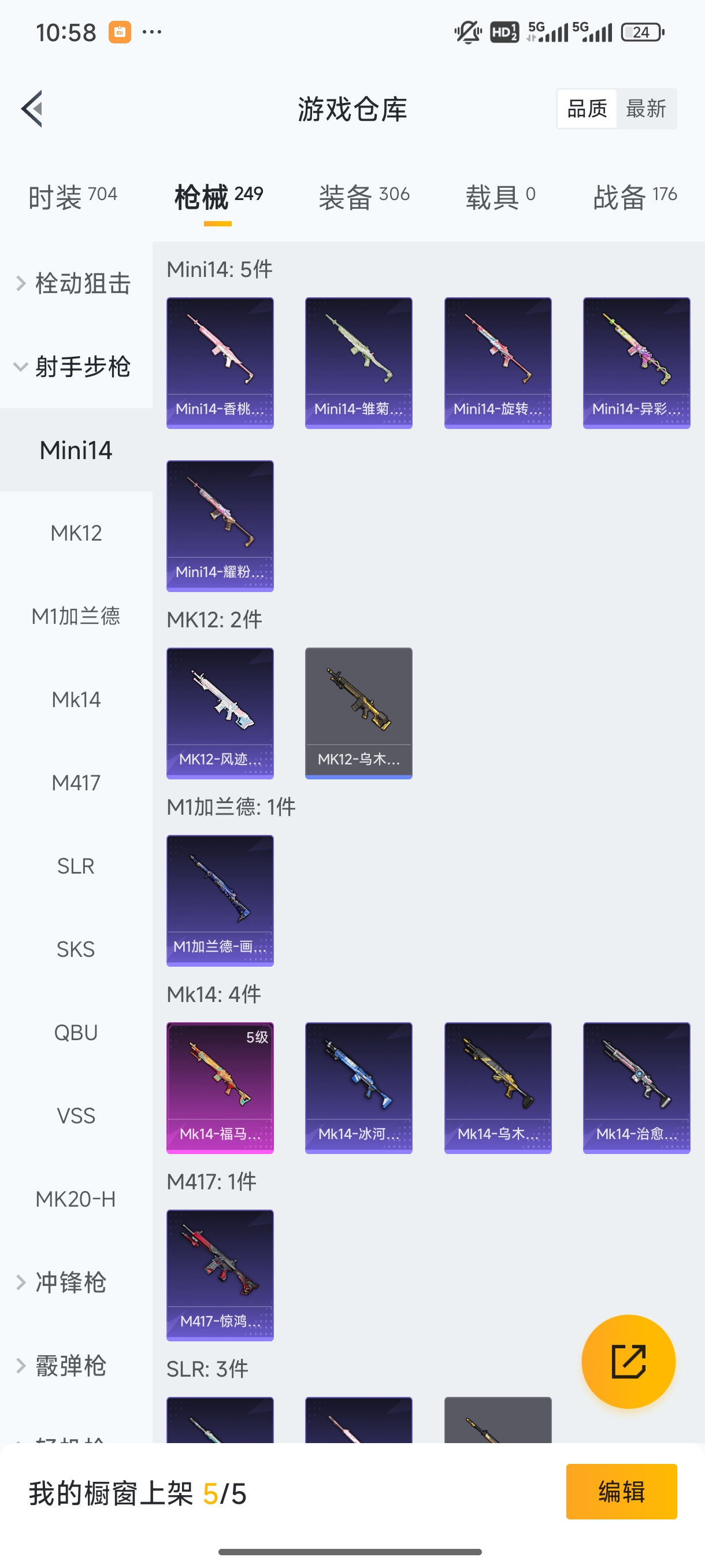Tap the orange share floating button
The image size is (705, 1568).
click(x=628, y=1362)
